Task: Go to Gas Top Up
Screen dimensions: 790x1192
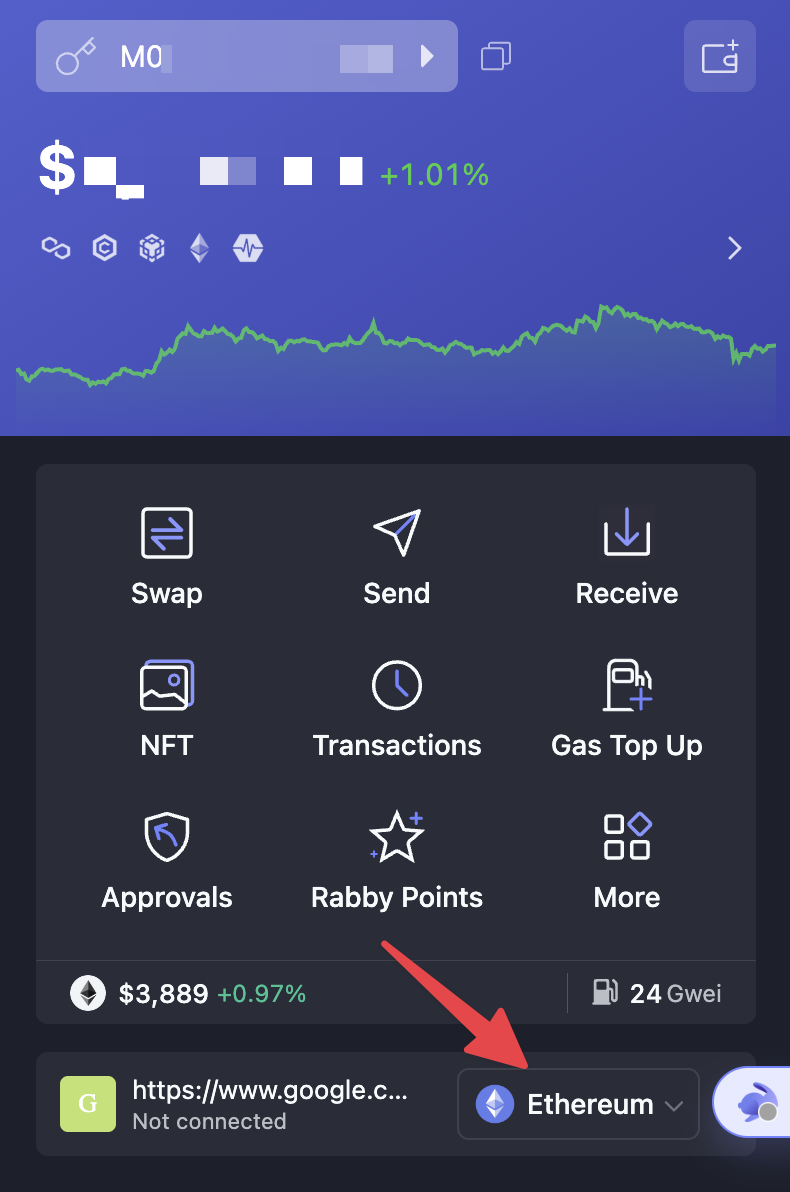Action: 627,709
